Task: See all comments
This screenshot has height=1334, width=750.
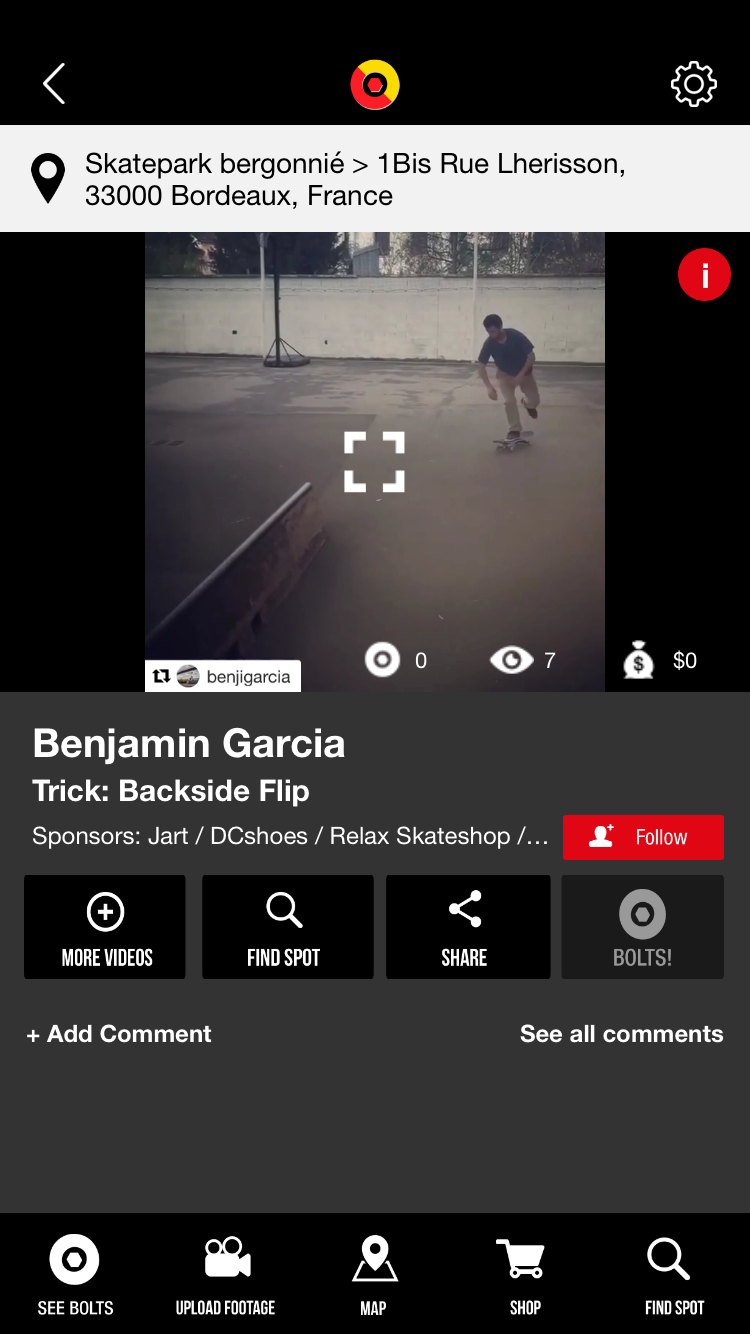Action: pos(621,1034)
